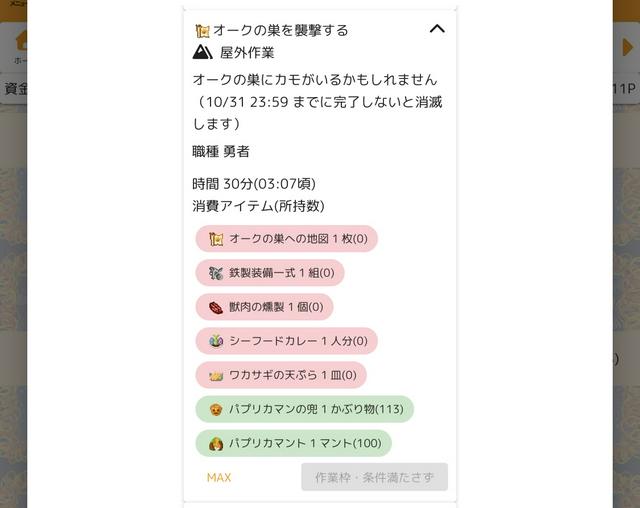
Task: Open the 獣肉の燻製 item chip
Action: click(265, 307)
